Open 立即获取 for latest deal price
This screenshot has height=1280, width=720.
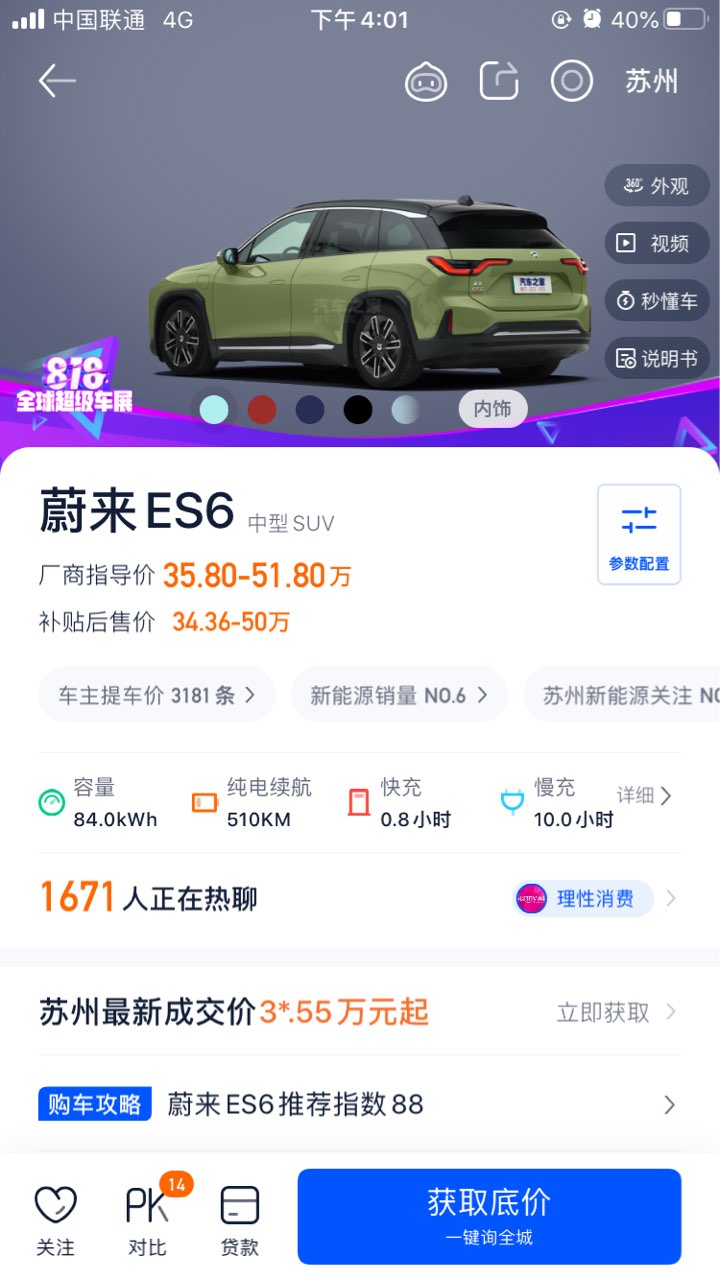(x=616, y=1012)
